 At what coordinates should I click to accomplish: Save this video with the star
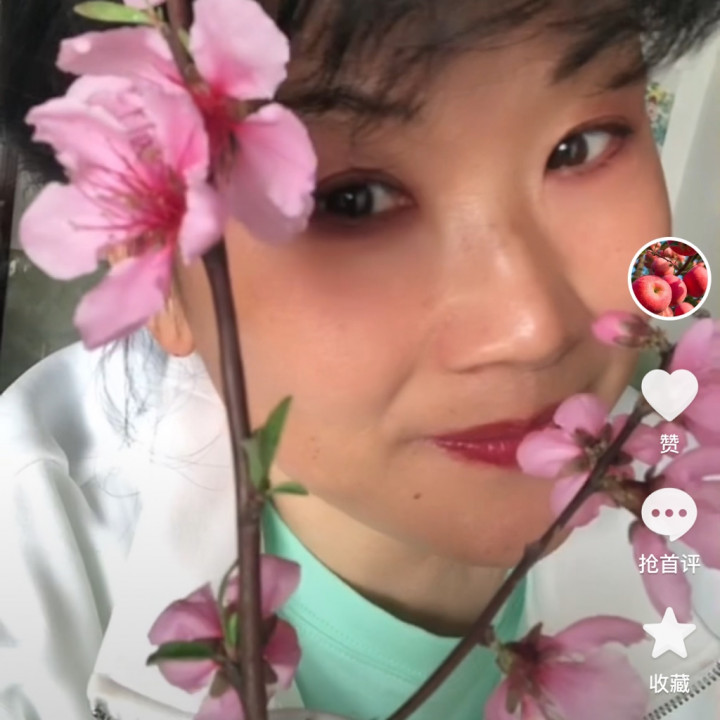669,633
